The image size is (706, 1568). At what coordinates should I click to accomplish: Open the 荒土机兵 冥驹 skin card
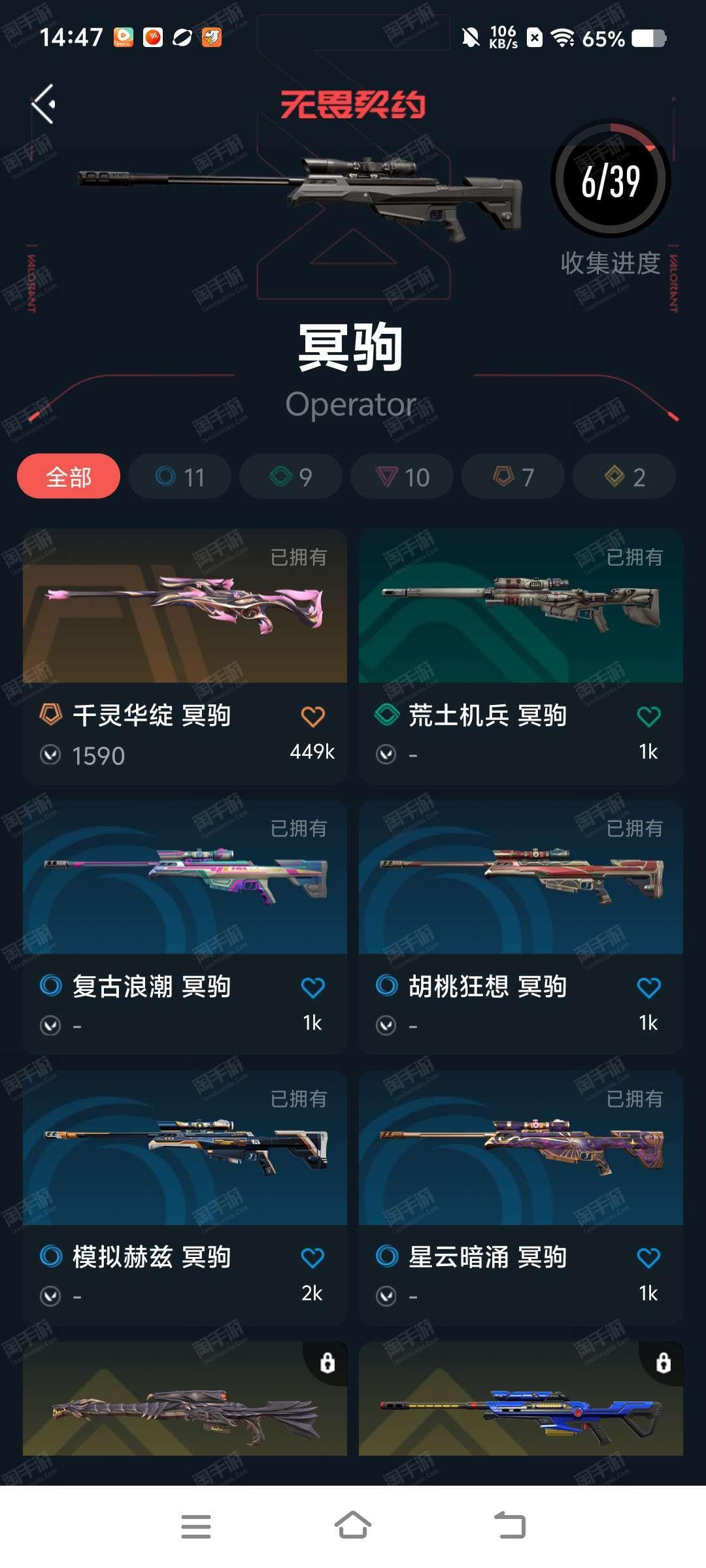pos(521,657)
